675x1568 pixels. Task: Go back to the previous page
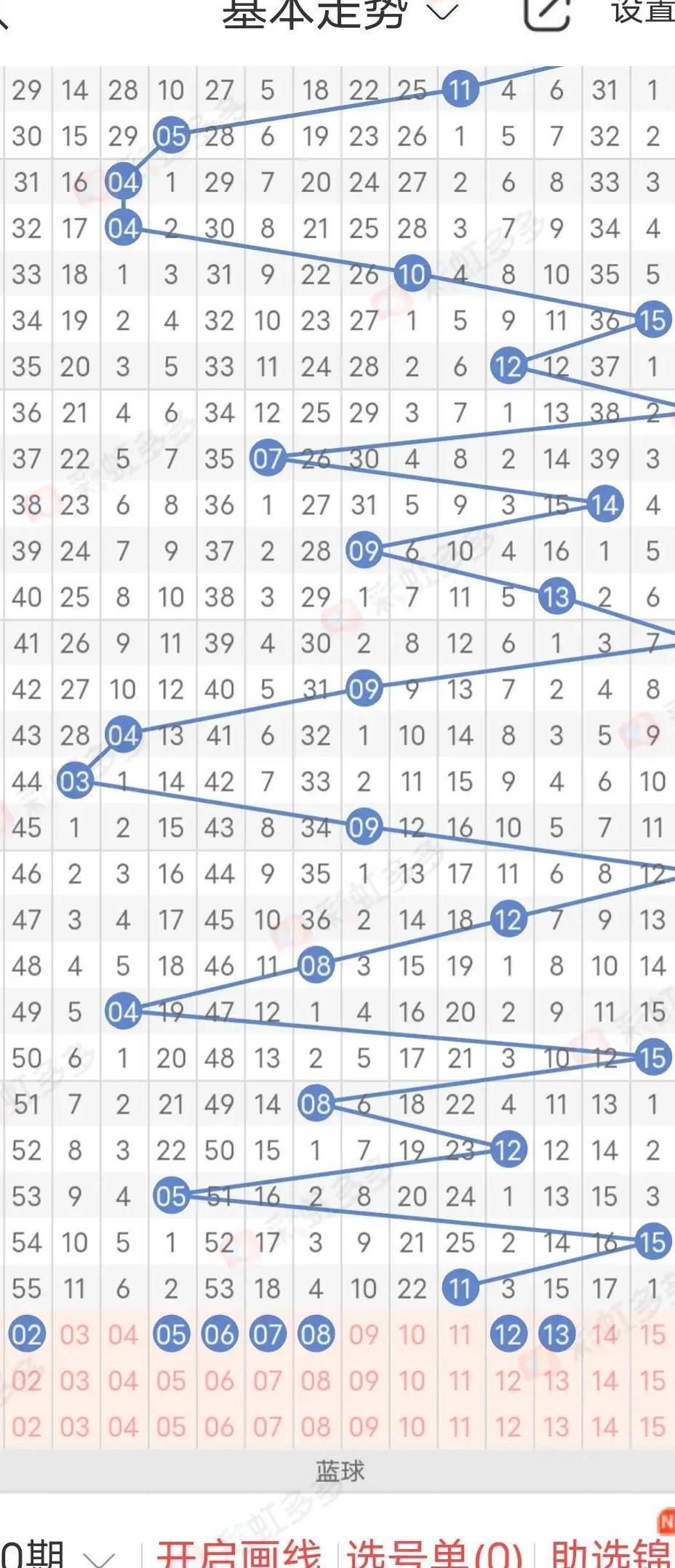point(4,15)
